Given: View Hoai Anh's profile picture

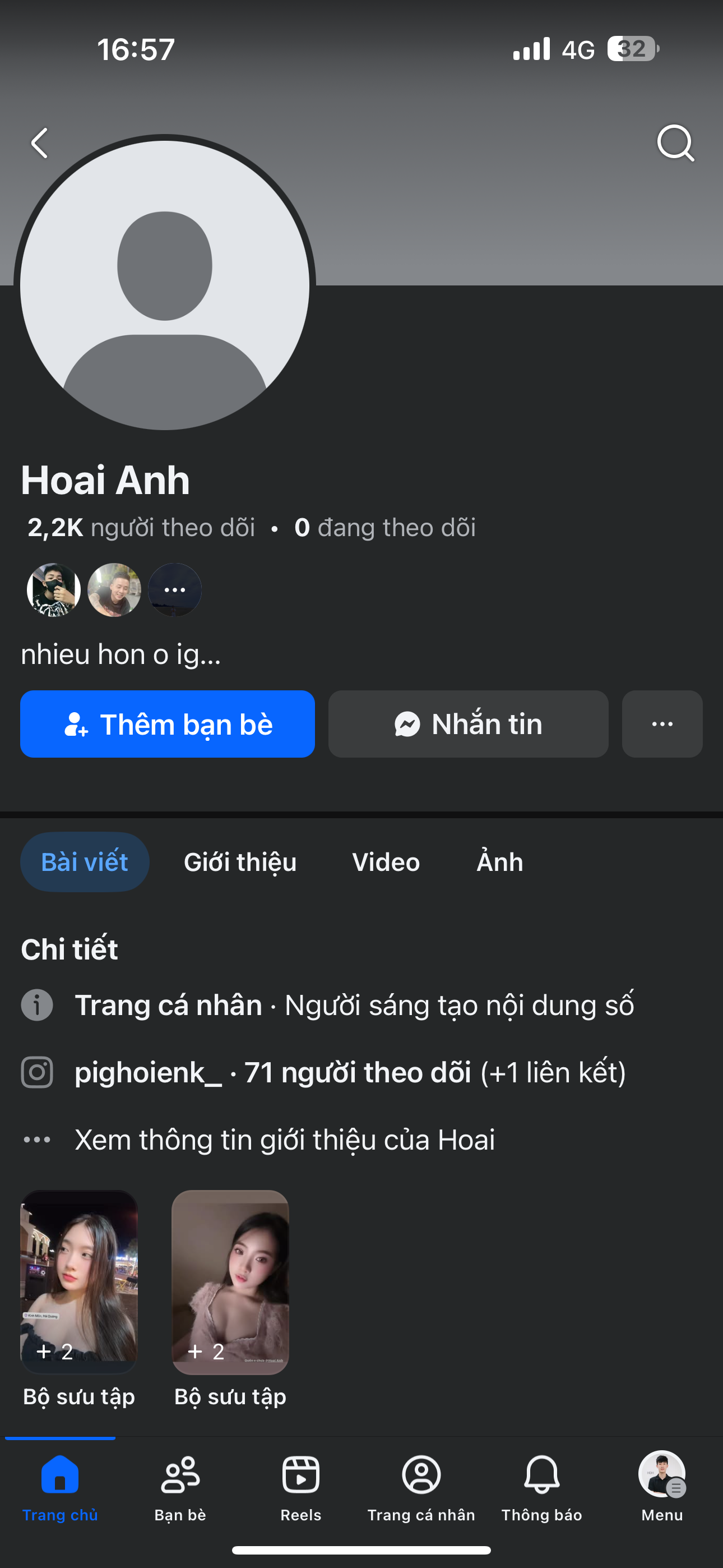Looking at the screenshot, I should point(164,285).
